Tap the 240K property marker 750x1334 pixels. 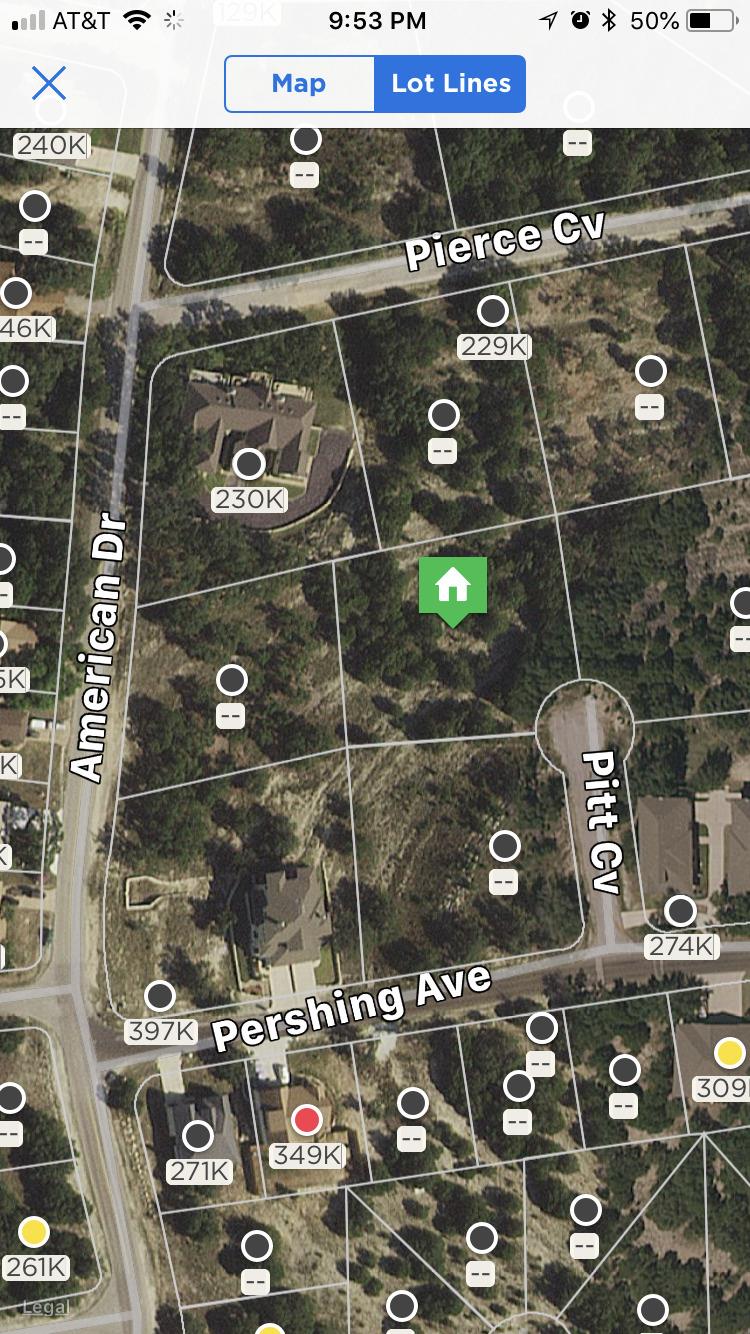click(50, 145)
